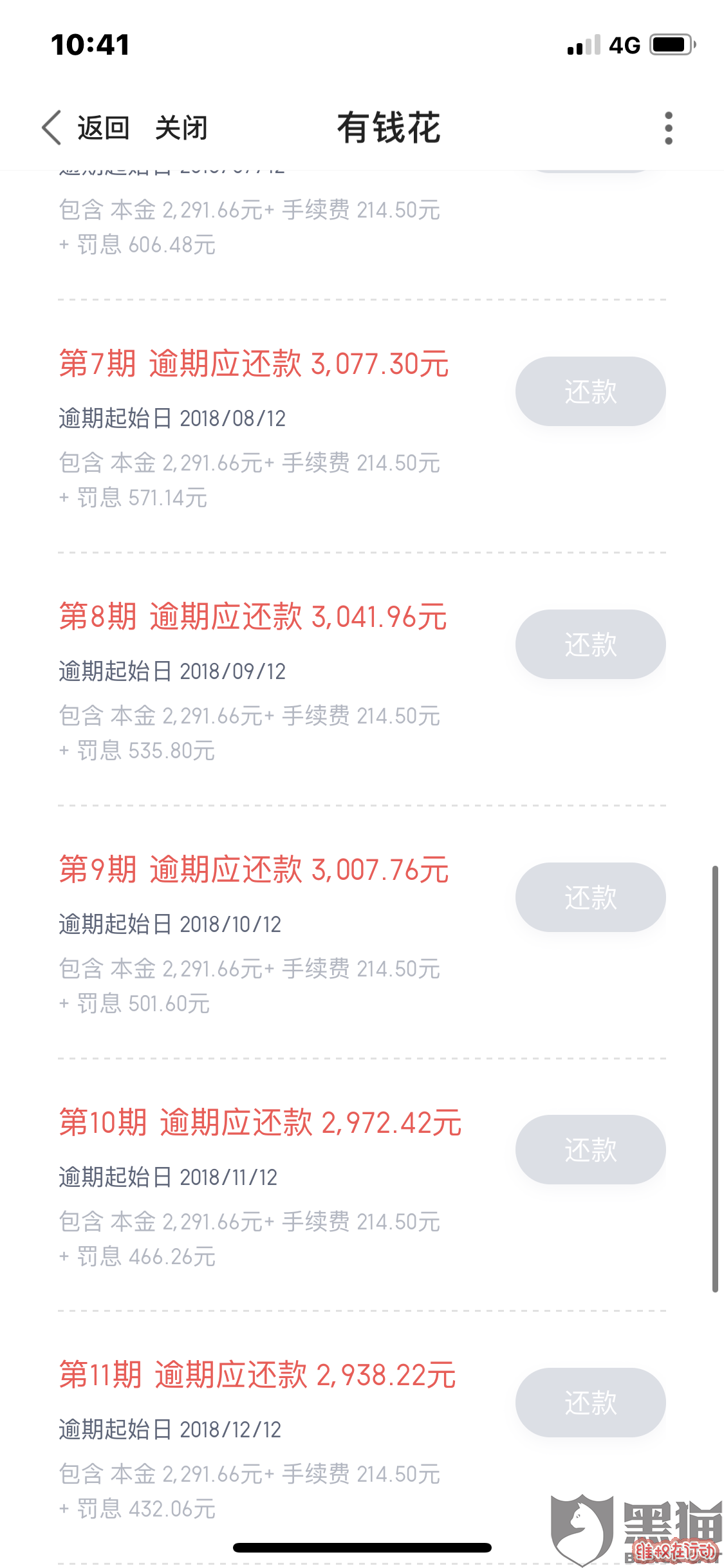Open the three-dot overflow menu

(x=669, y=127)
